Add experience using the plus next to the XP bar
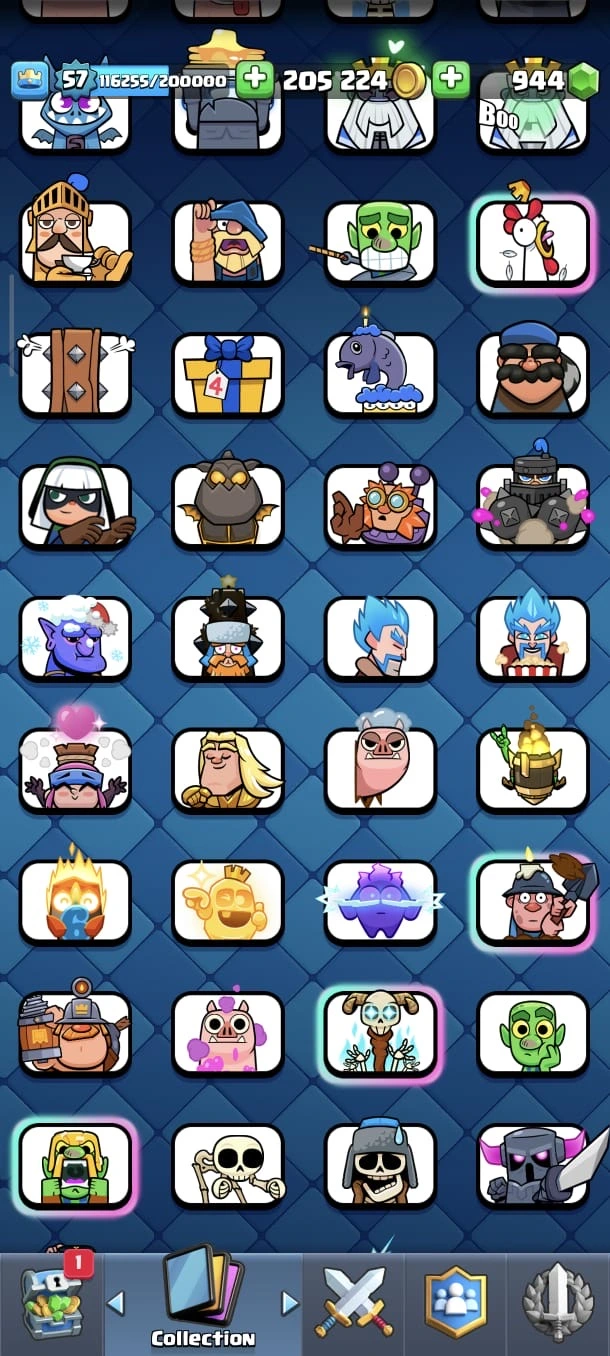Image resolution: width=610 pixels, height=1356 pixels. coord(255,79)
